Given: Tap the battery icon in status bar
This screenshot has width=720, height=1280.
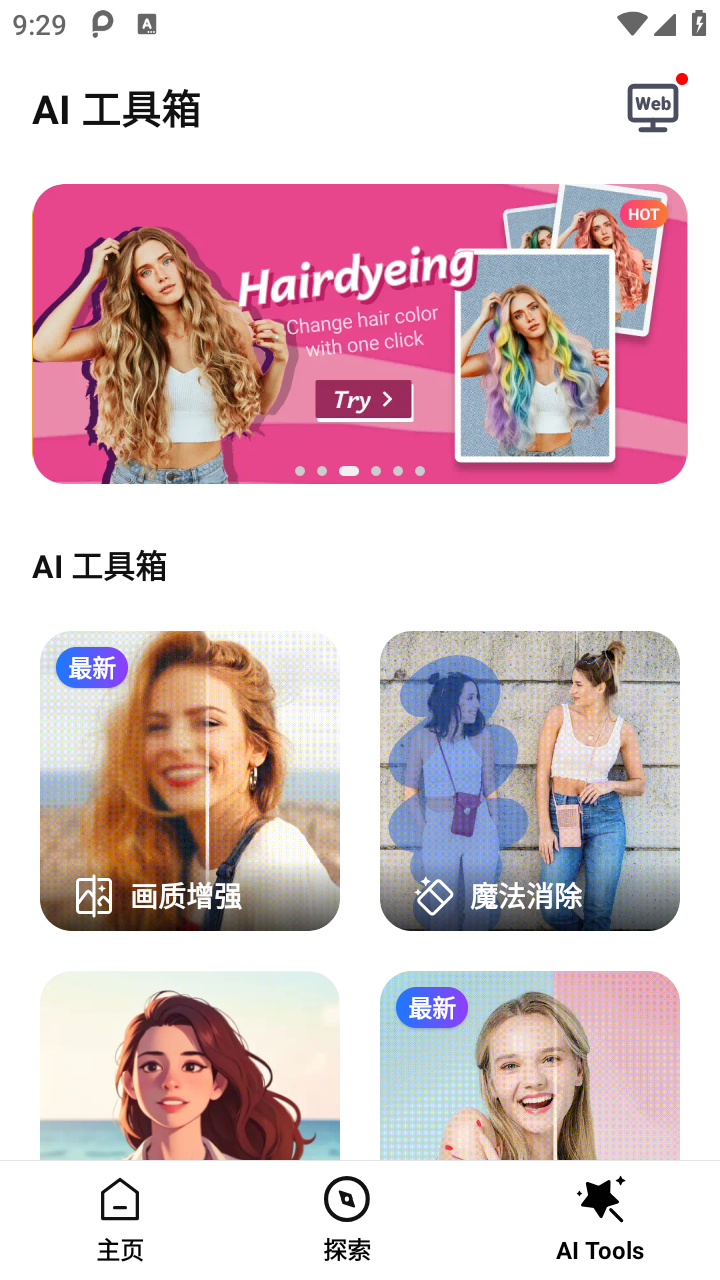Looking at the screenshot, I should [697, 24].
